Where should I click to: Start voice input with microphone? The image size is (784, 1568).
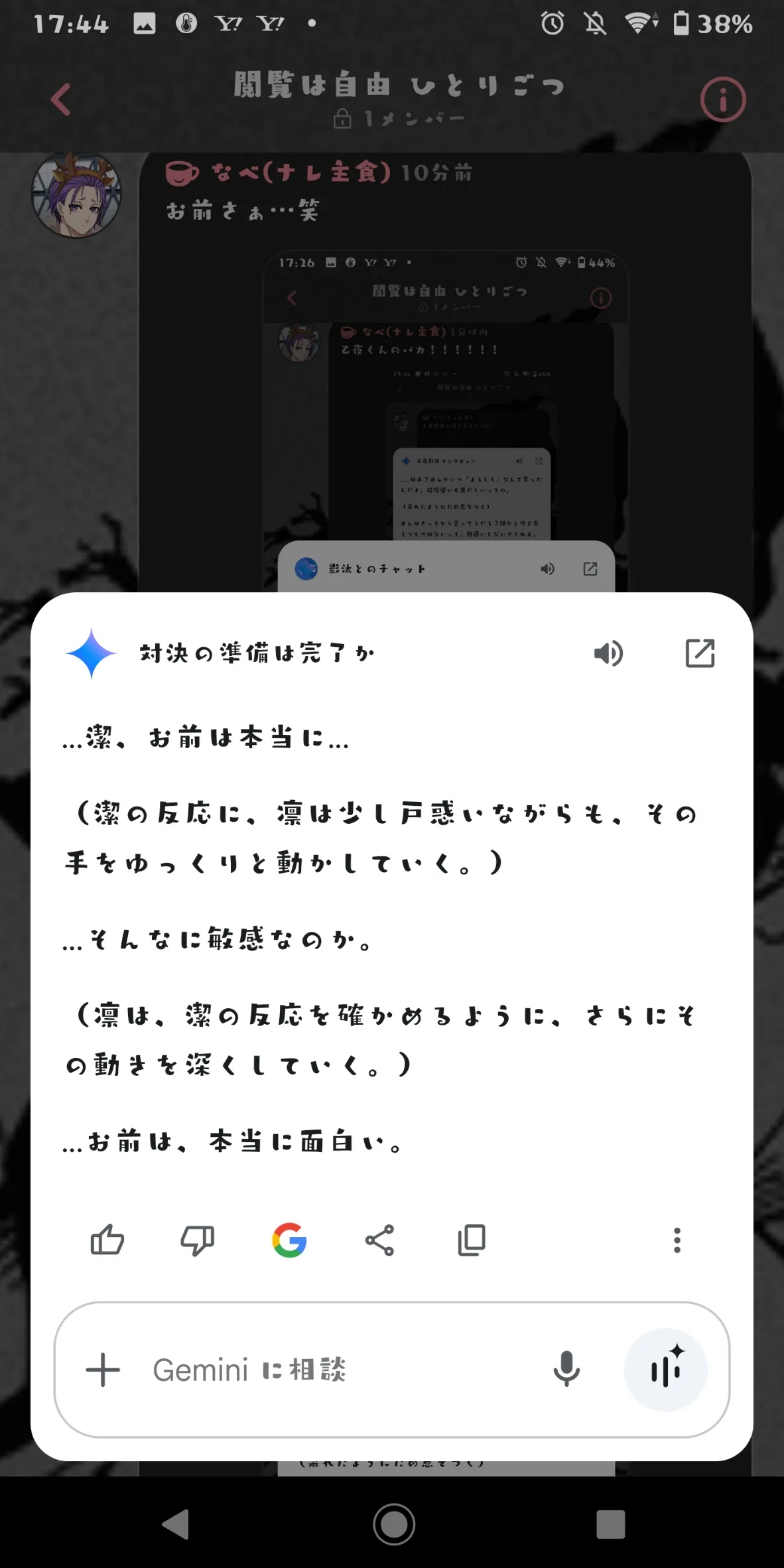point(566,1370)
